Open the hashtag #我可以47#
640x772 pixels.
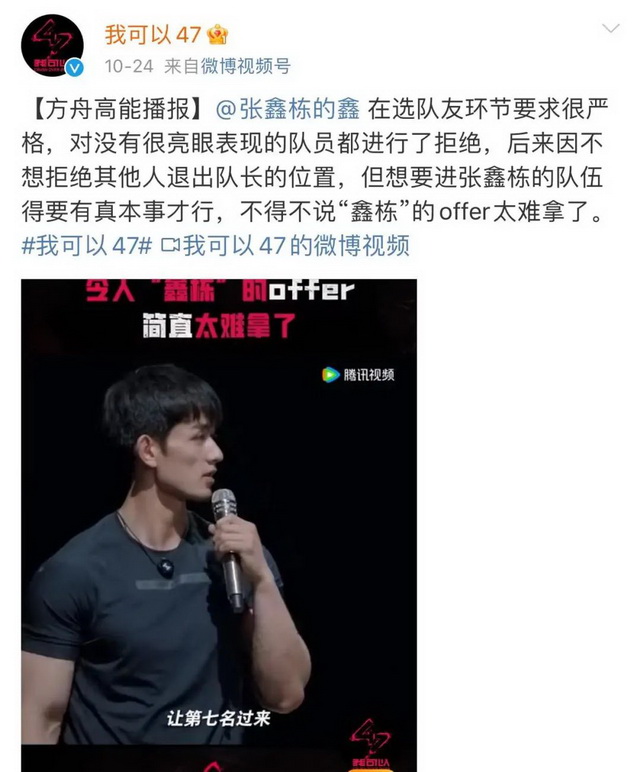point(86,245)
